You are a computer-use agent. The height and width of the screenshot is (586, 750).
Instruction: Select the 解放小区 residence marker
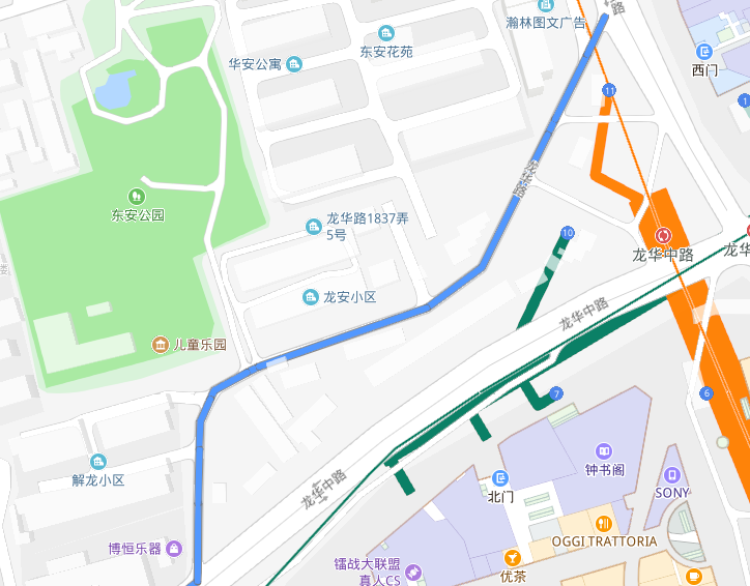coord(98,462)
